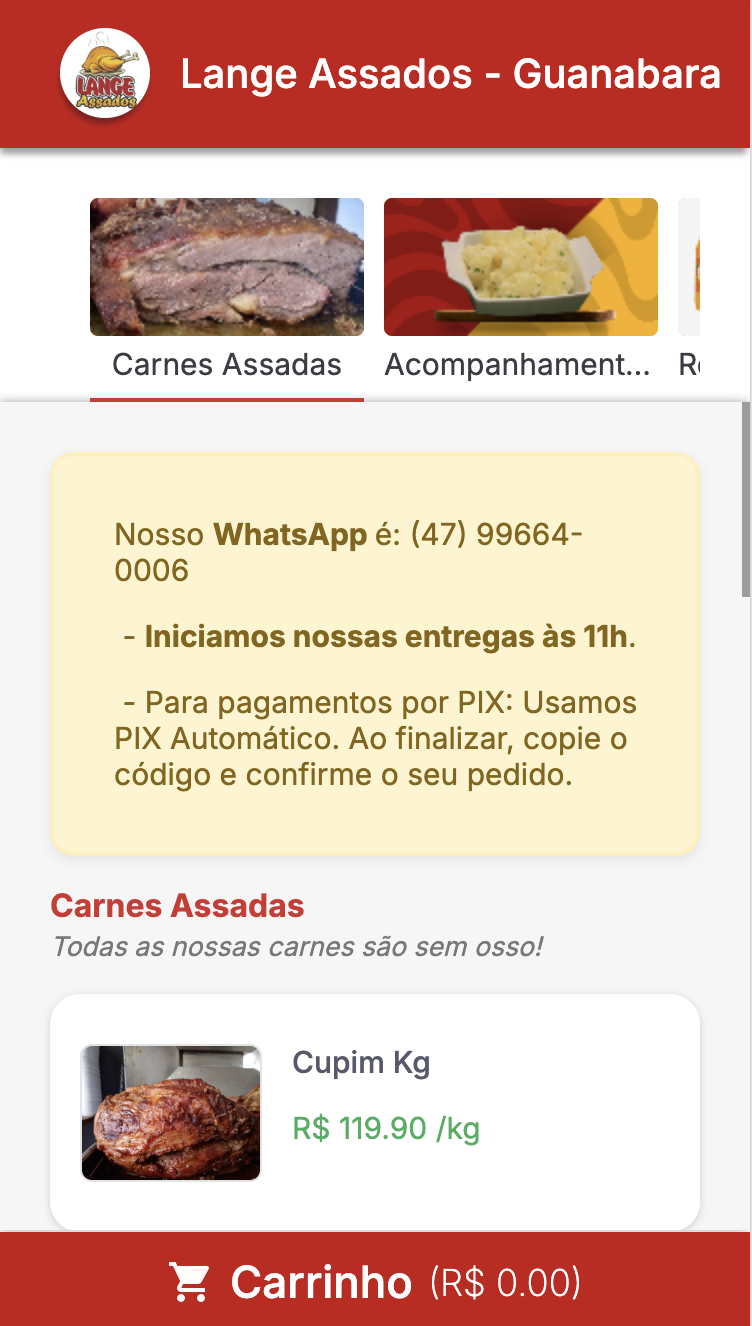Click the subtitle about carnes sem osso

click(297, 944)
